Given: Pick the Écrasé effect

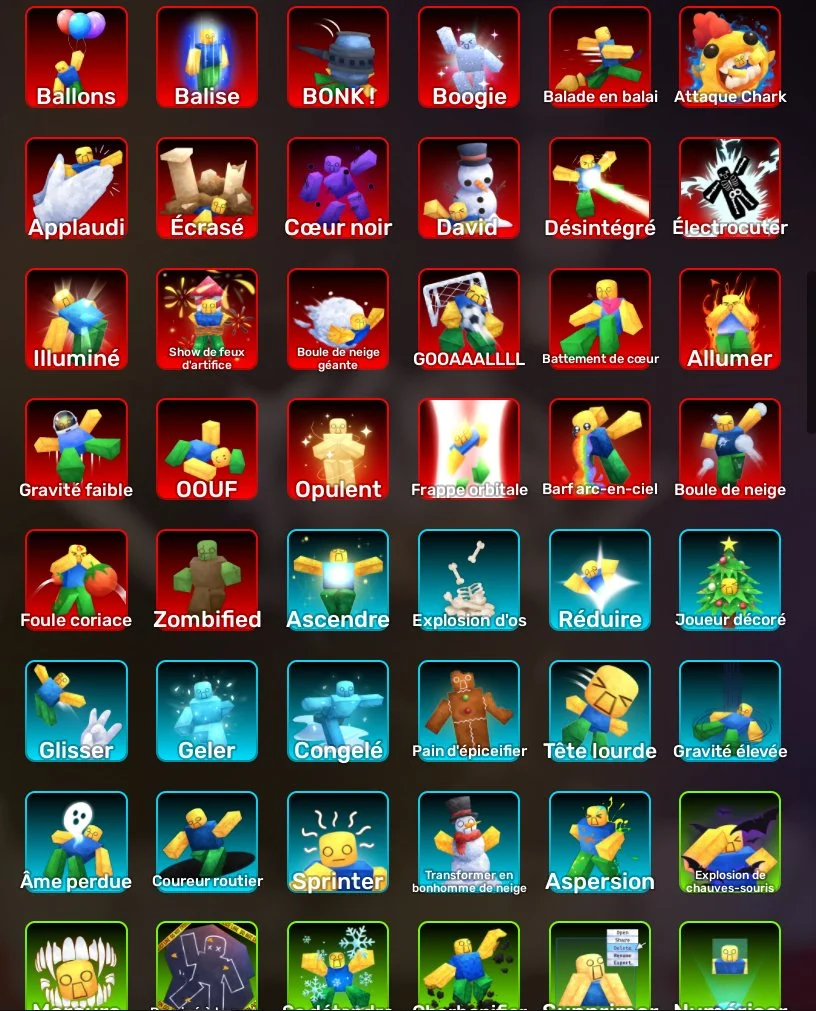Looking at the screenshot, I should 207,188.
